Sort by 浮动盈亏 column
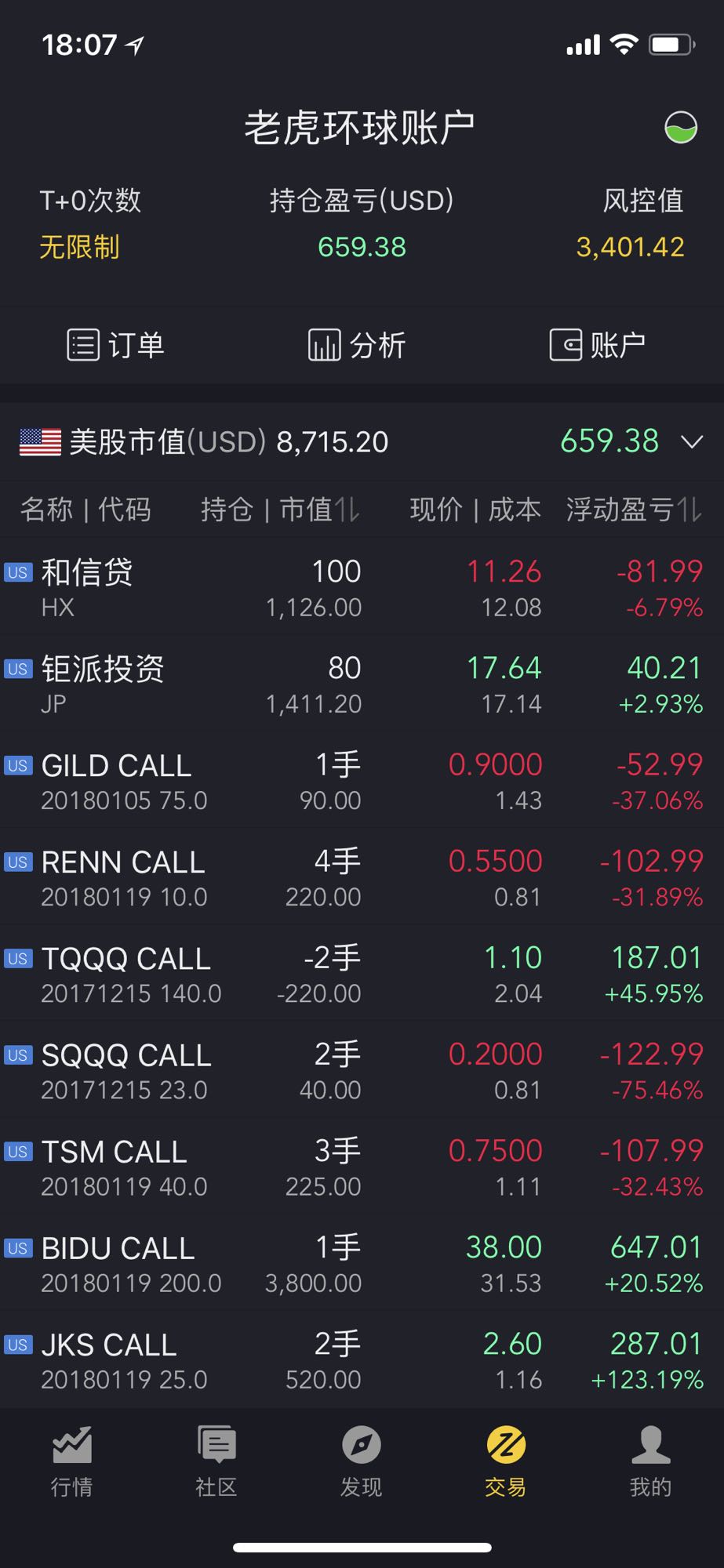 (634, 510)
